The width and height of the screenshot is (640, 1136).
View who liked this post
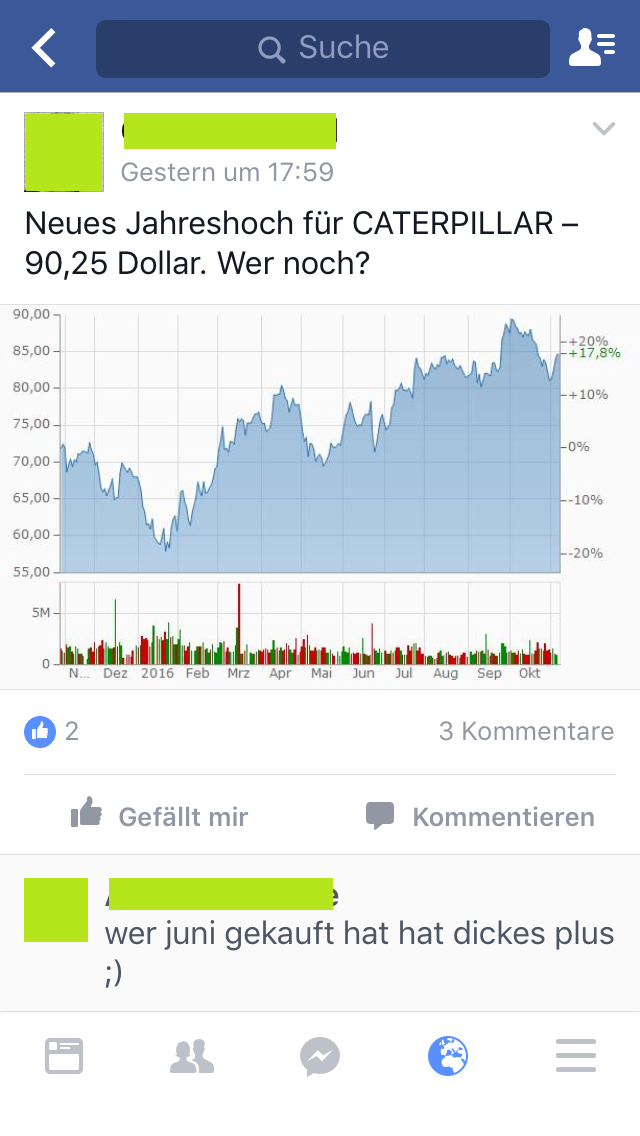tap(51, 731)
